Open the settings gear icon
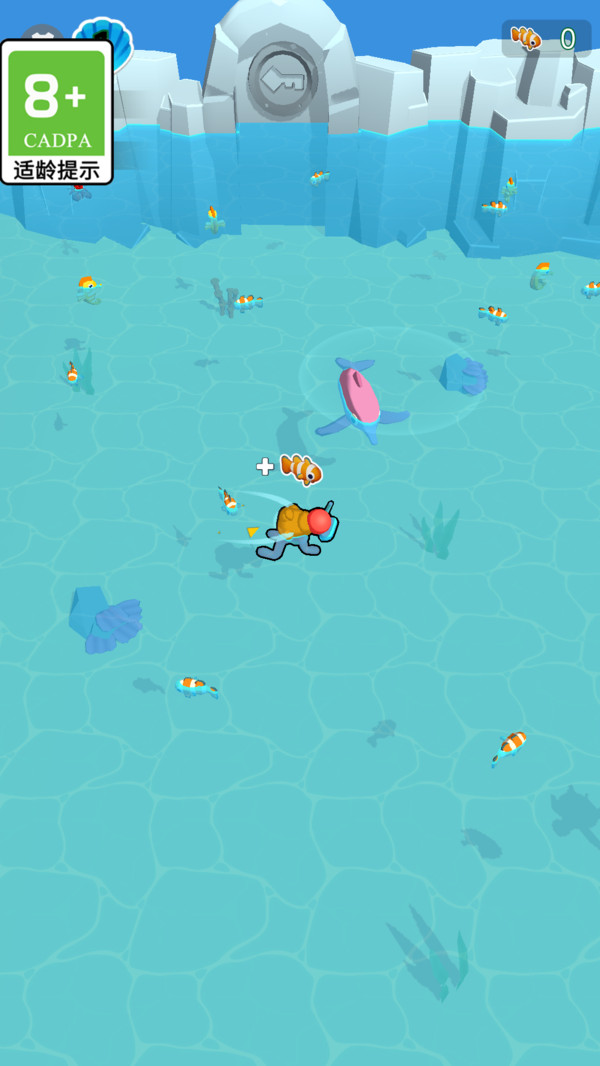The width and height of the screenshot is (600, 1066). pos(42,32)
